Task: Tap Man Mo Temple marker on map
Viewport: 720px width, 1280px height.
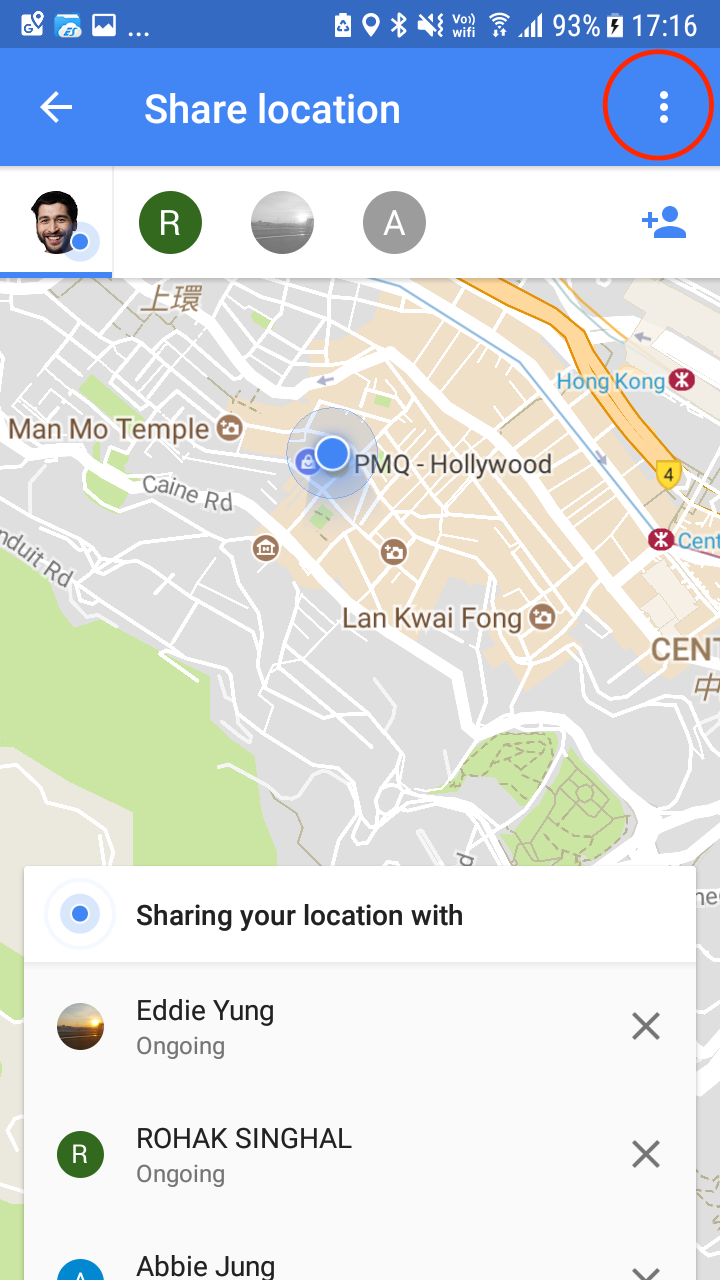Action: (230, 430)
